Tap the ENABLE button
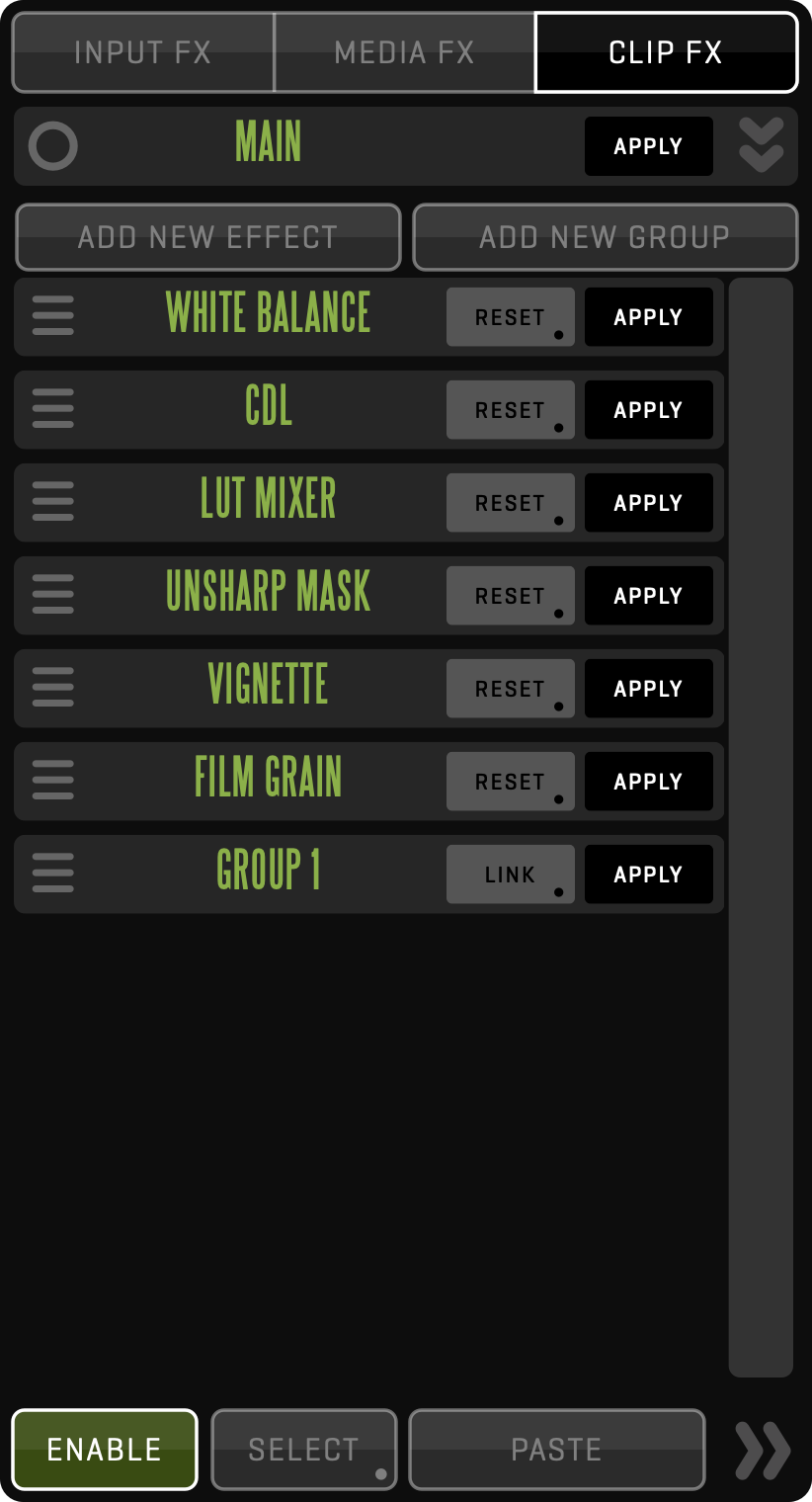 (105, 1450)
